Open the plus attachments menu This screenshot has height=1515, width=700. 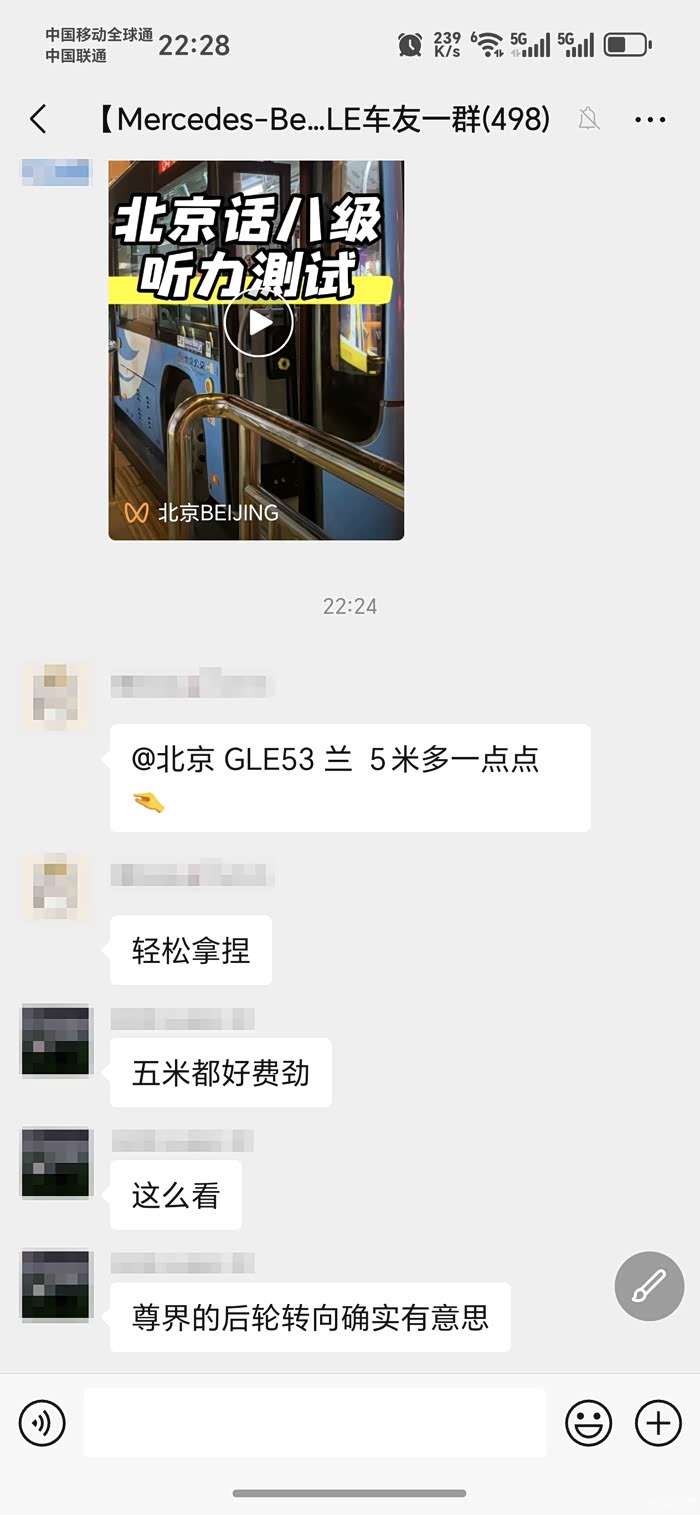tap(658, 1422)
